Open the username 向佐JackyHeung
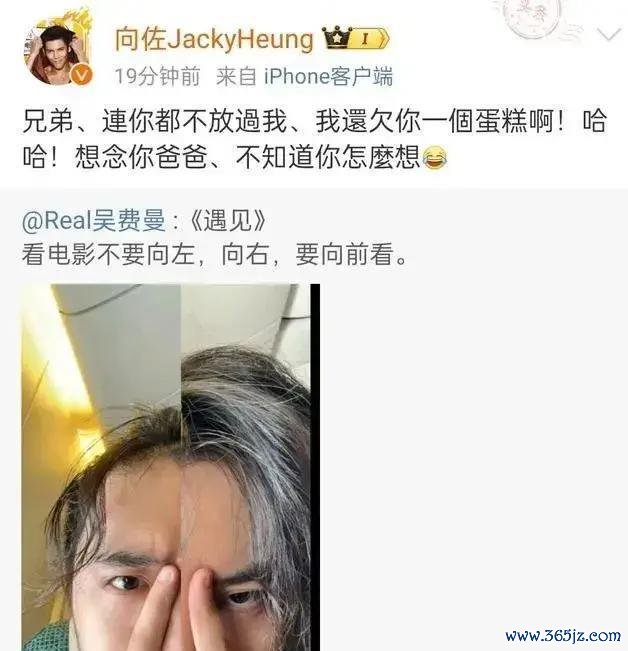628x651 pixels. pos(214,40)
